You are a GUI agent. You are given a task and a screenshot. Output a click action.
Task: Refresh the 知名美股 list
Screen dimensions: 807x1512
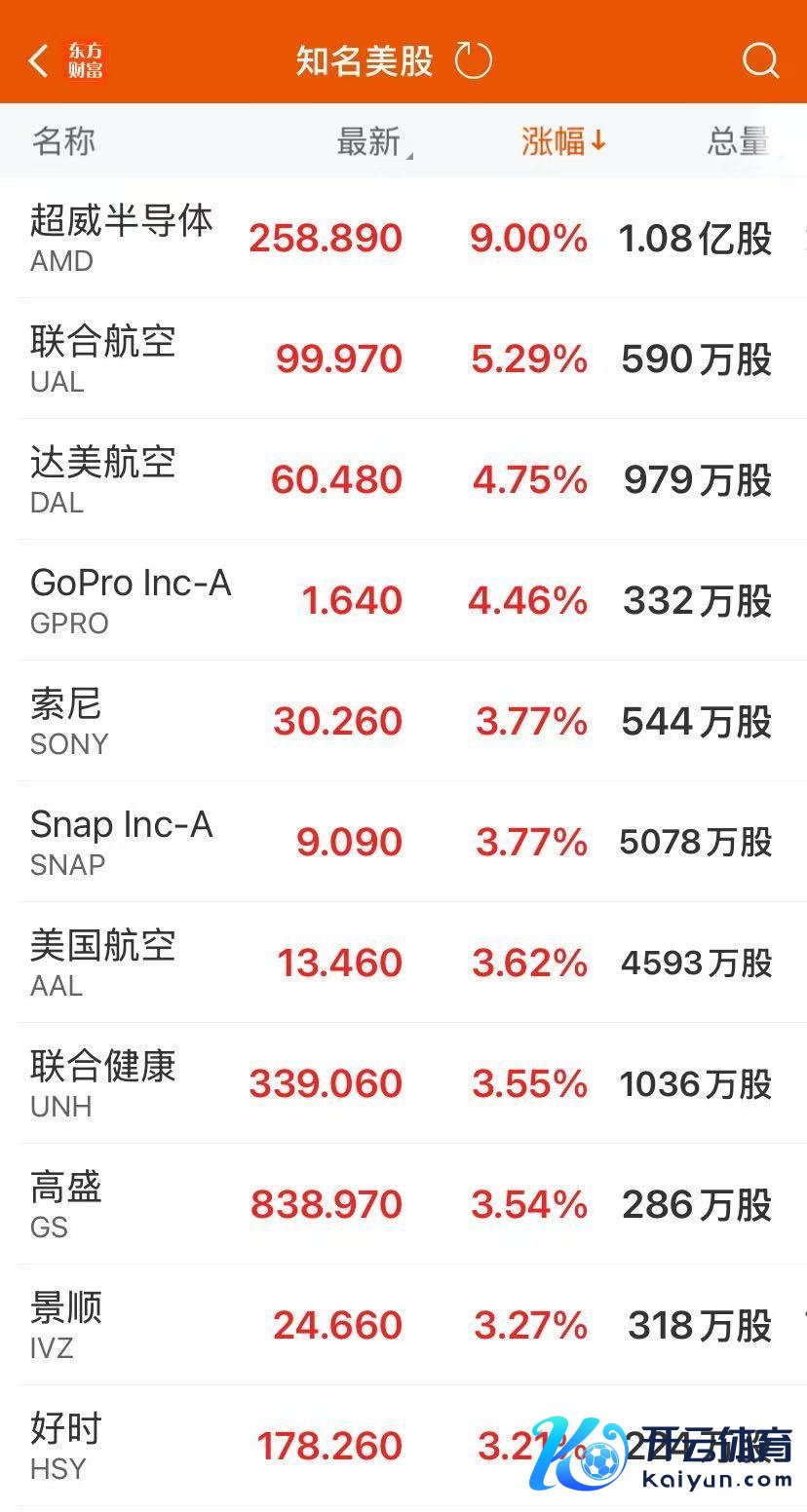(474, 60)
